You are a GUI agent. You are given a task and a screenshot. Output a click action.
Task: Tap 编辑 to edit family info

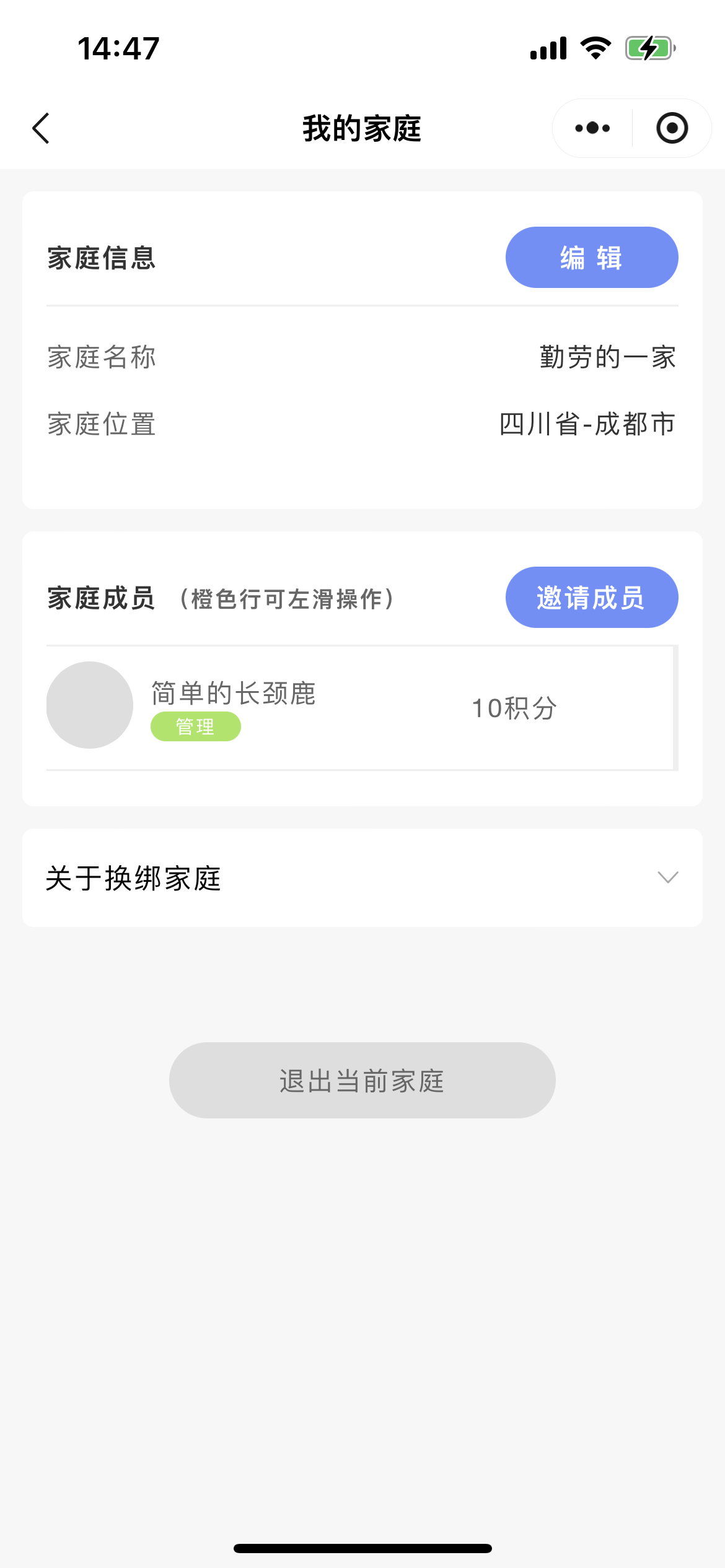click(591, 258)
